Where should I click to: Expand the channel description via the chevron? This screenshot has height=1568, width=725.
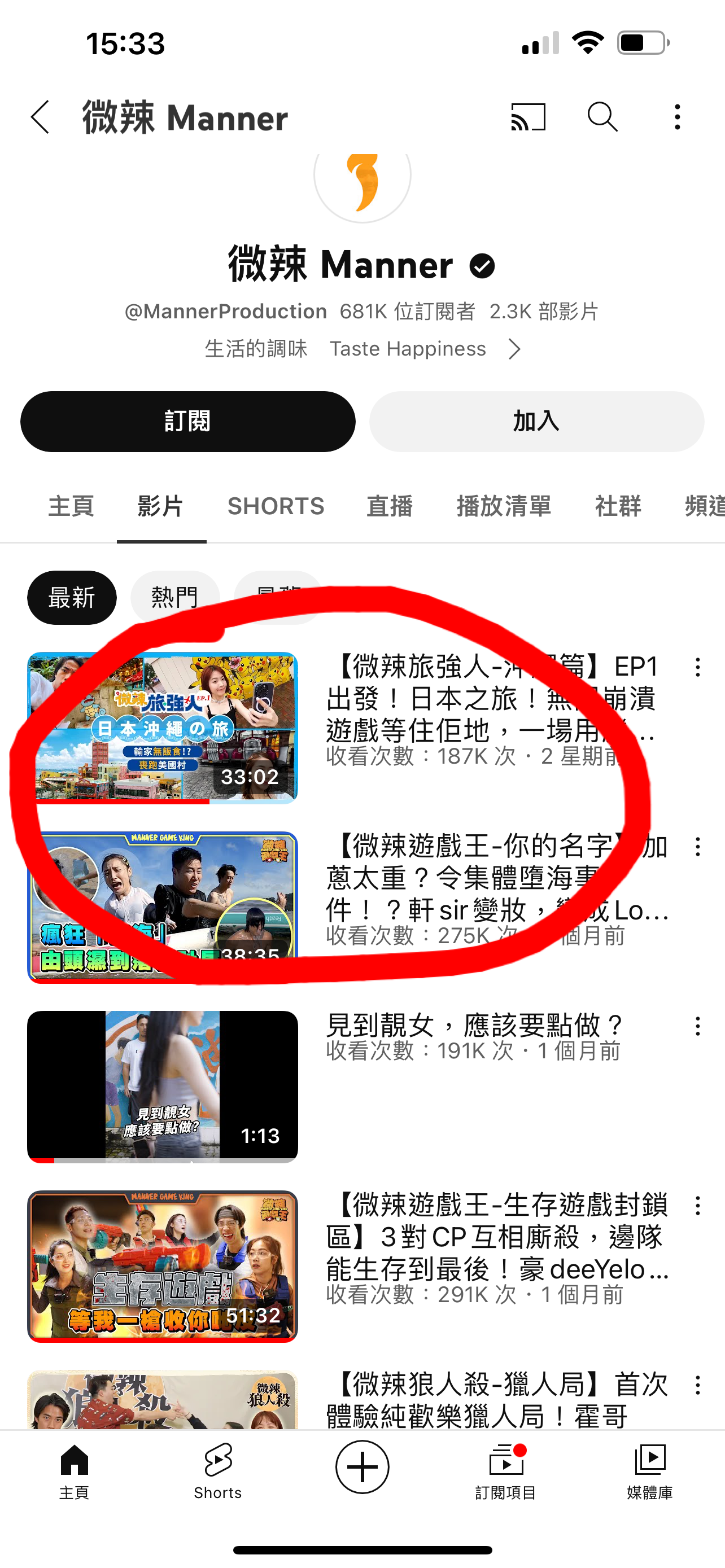[514, 349]
